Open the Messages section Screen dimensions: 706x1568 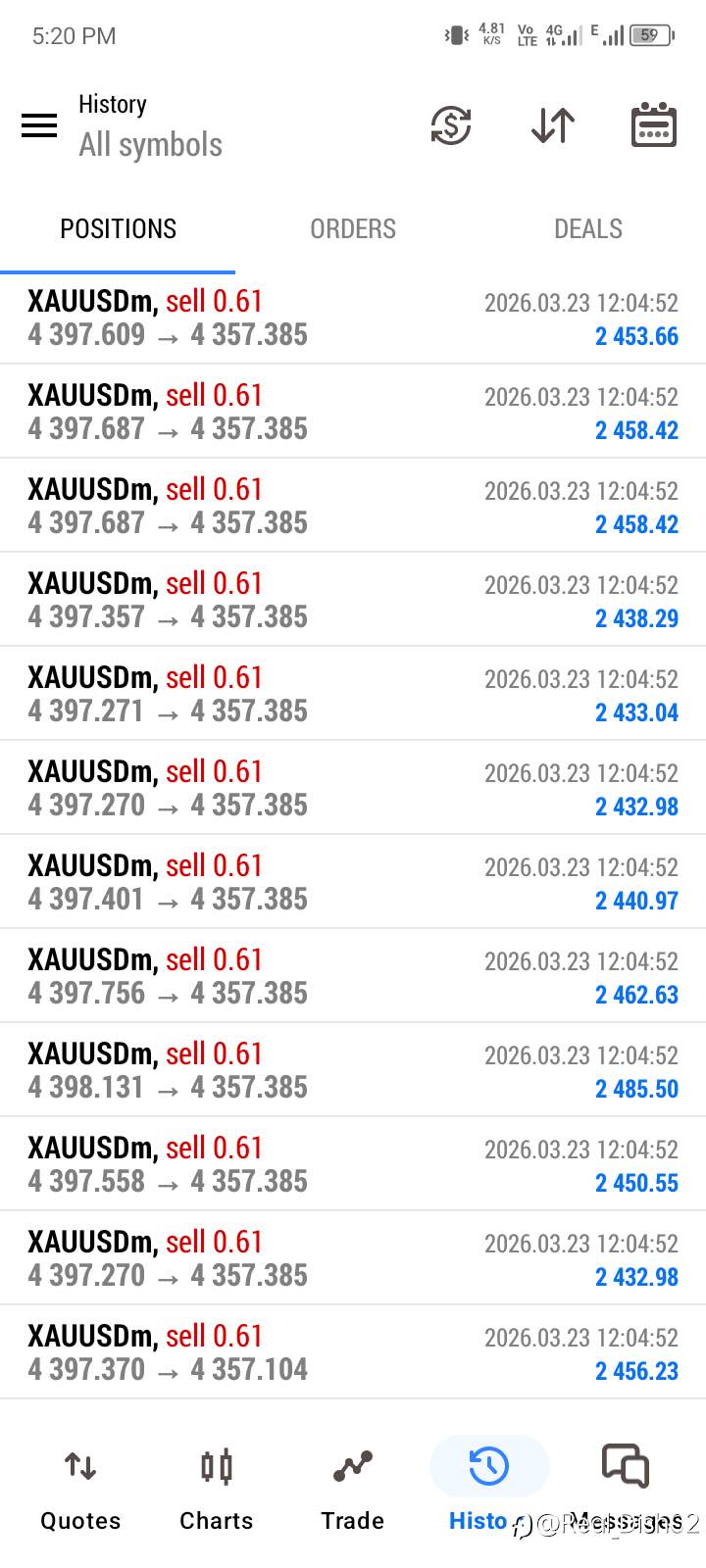click(x=625, y=1489)
